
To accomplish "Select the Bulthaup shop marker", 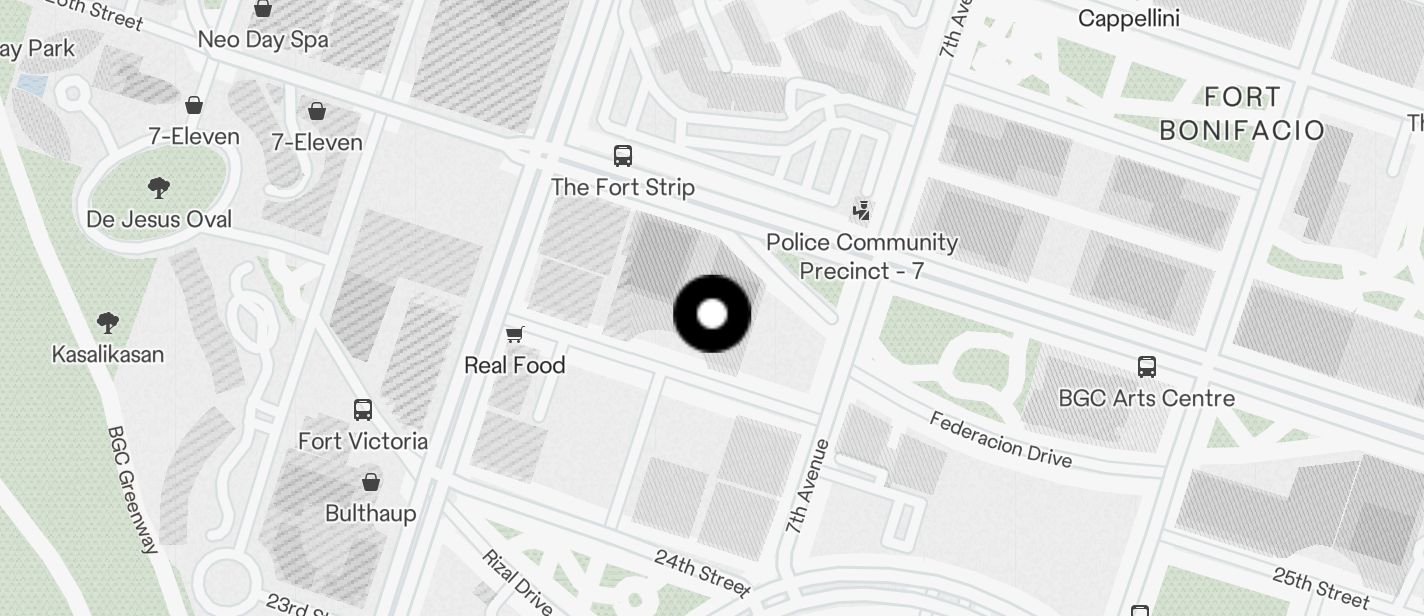I will pos(371,482).
